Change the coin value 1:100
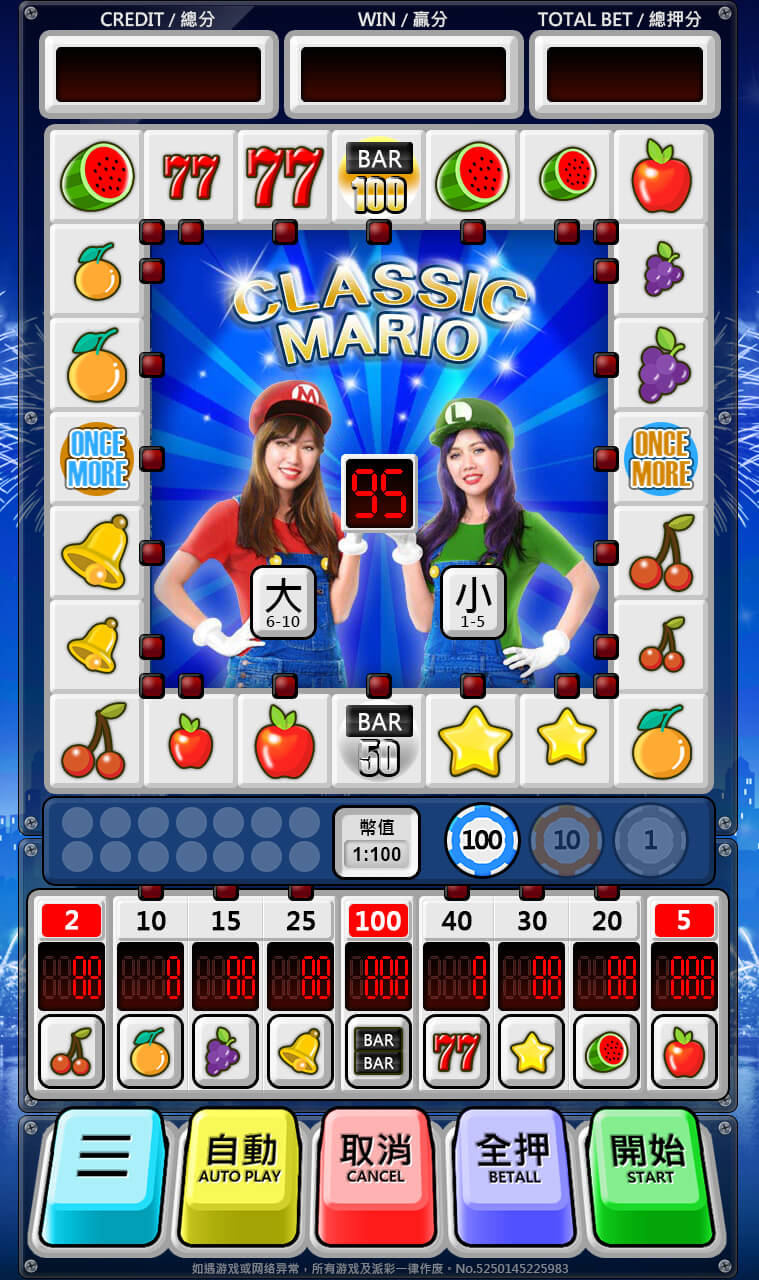This screenshot has height=1280, width=759. (x=377, y=842)
